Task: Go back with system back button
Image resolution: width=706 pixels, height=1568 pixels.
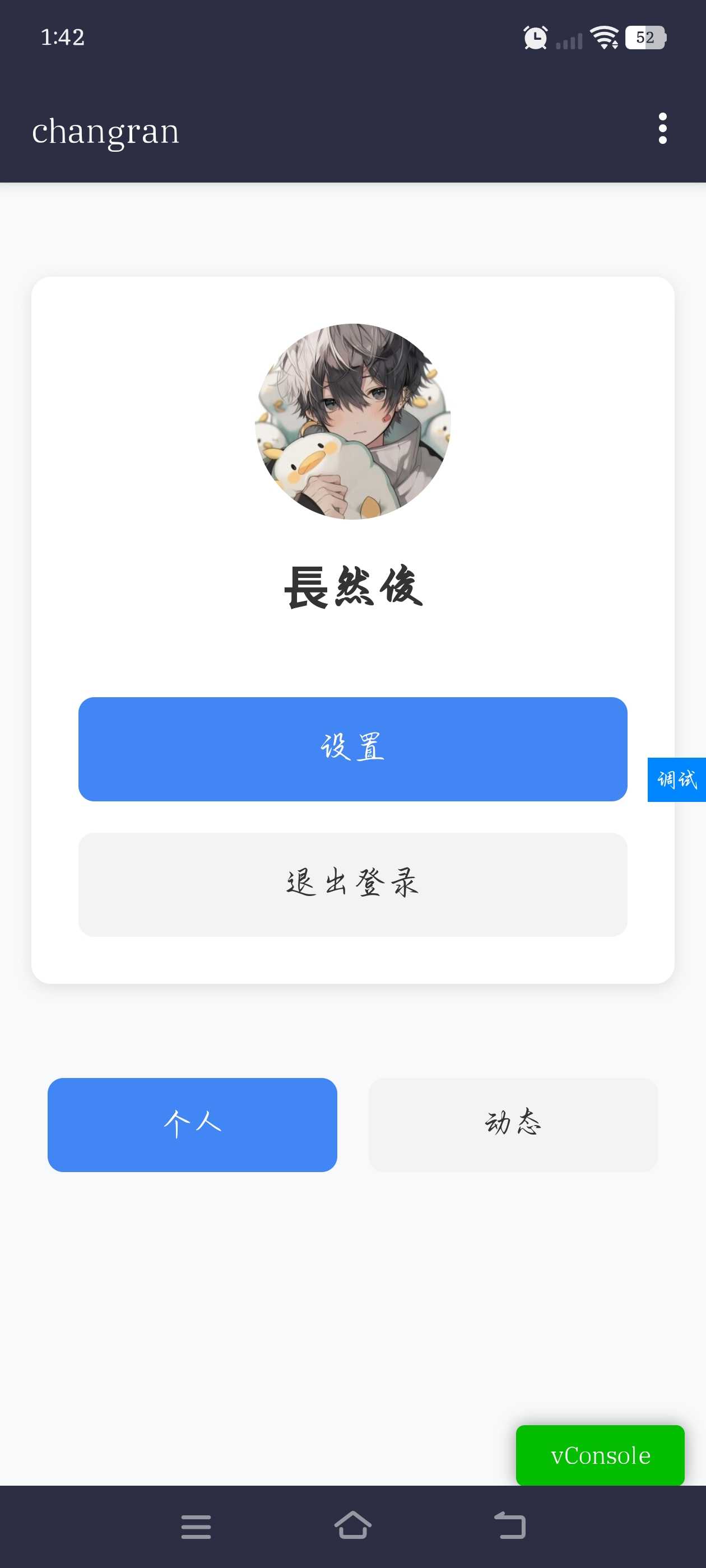Action: (x=509, y=1526)
